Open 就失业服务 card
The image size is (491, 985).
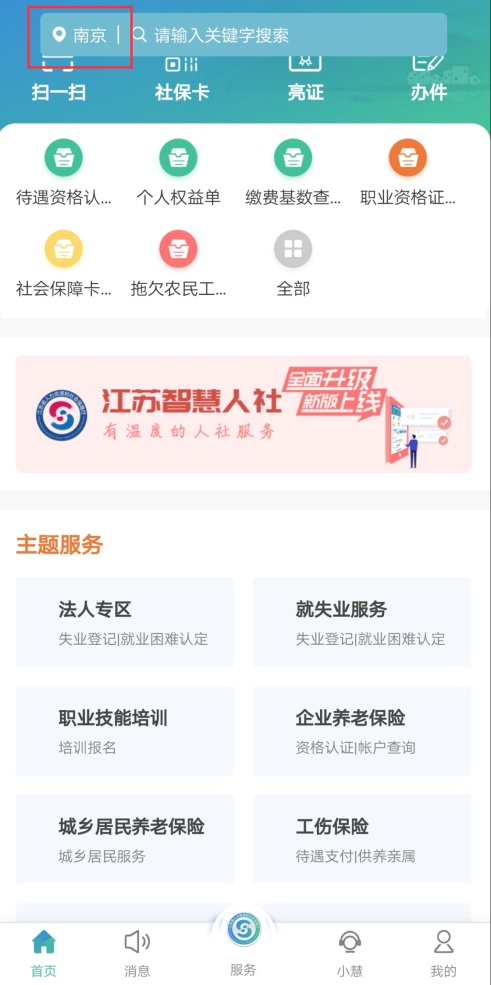tap(362, 622)
